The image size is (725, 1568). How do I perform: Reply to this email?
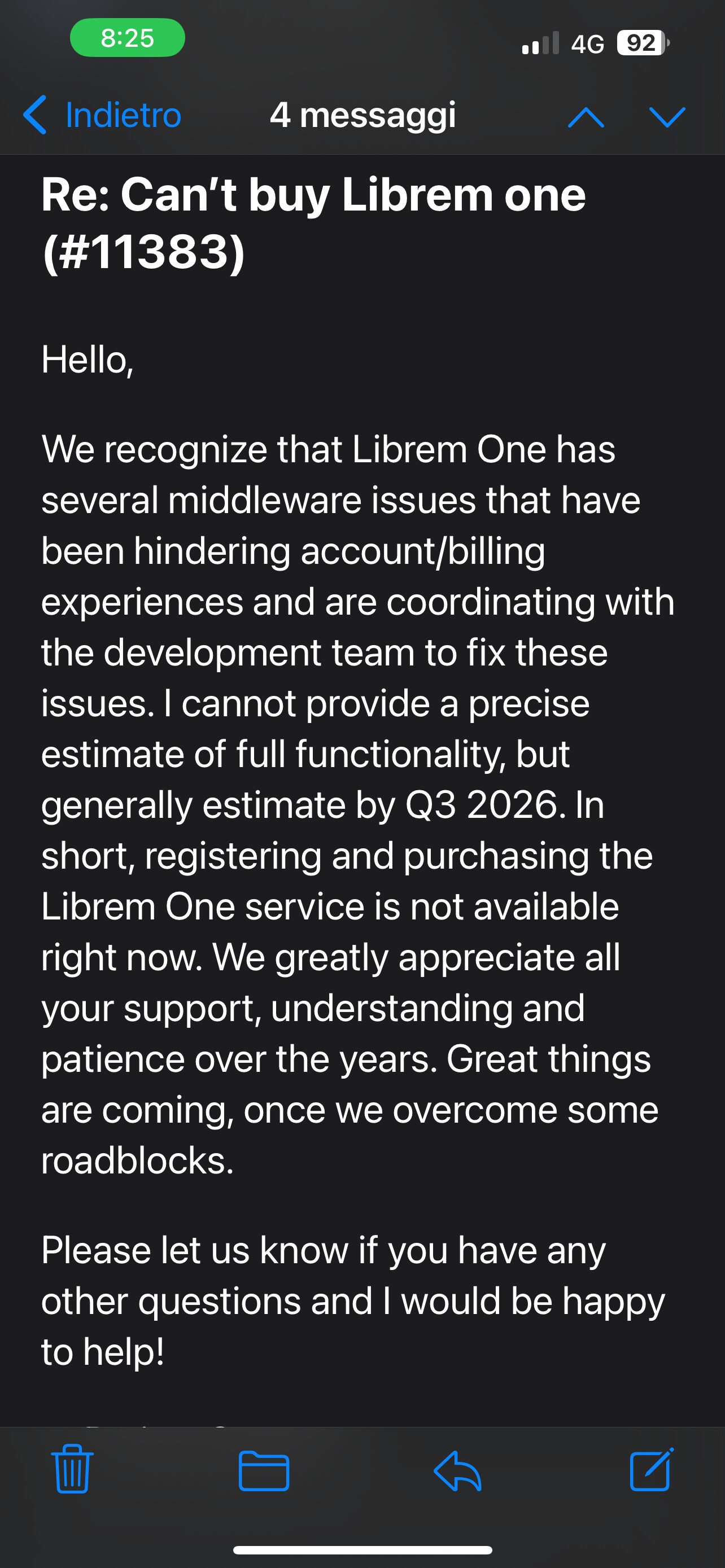(x=458, y=1470)
